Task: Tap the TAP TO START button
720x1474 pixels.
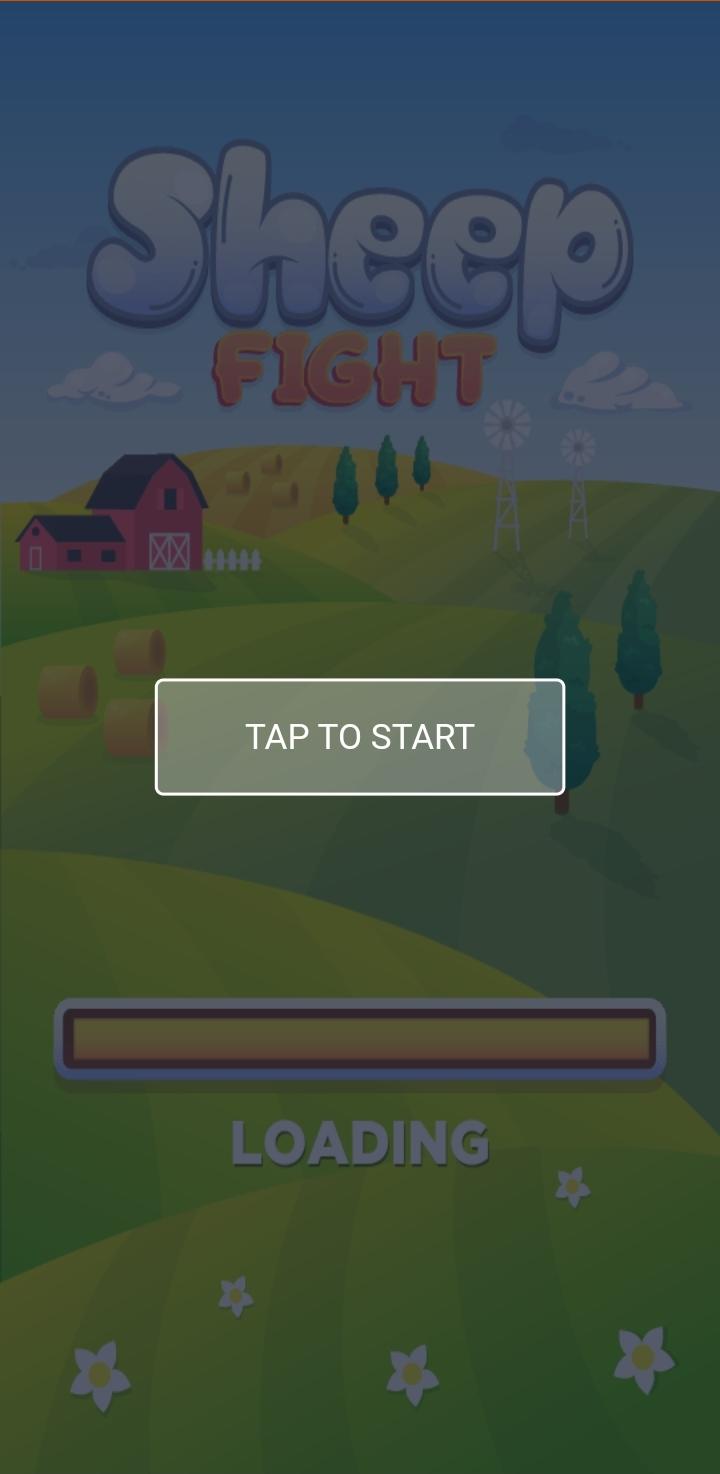Action: point(360,737)
